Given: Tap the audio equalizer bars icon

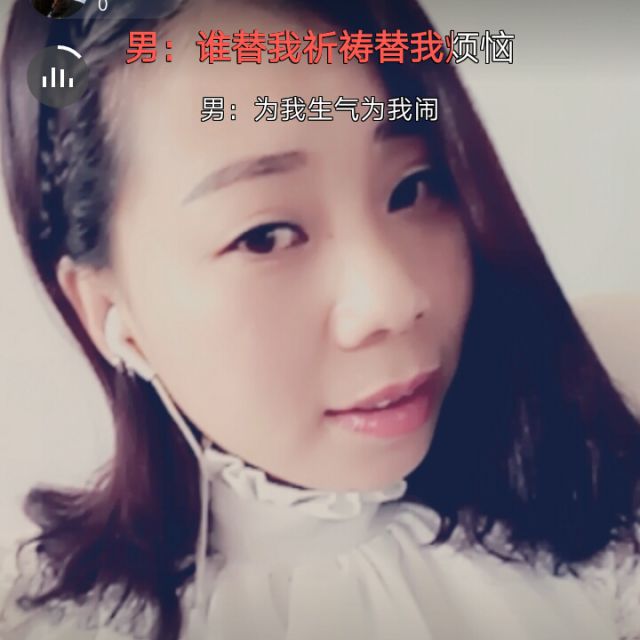Looking at the screenshot, I should [57, 76].
